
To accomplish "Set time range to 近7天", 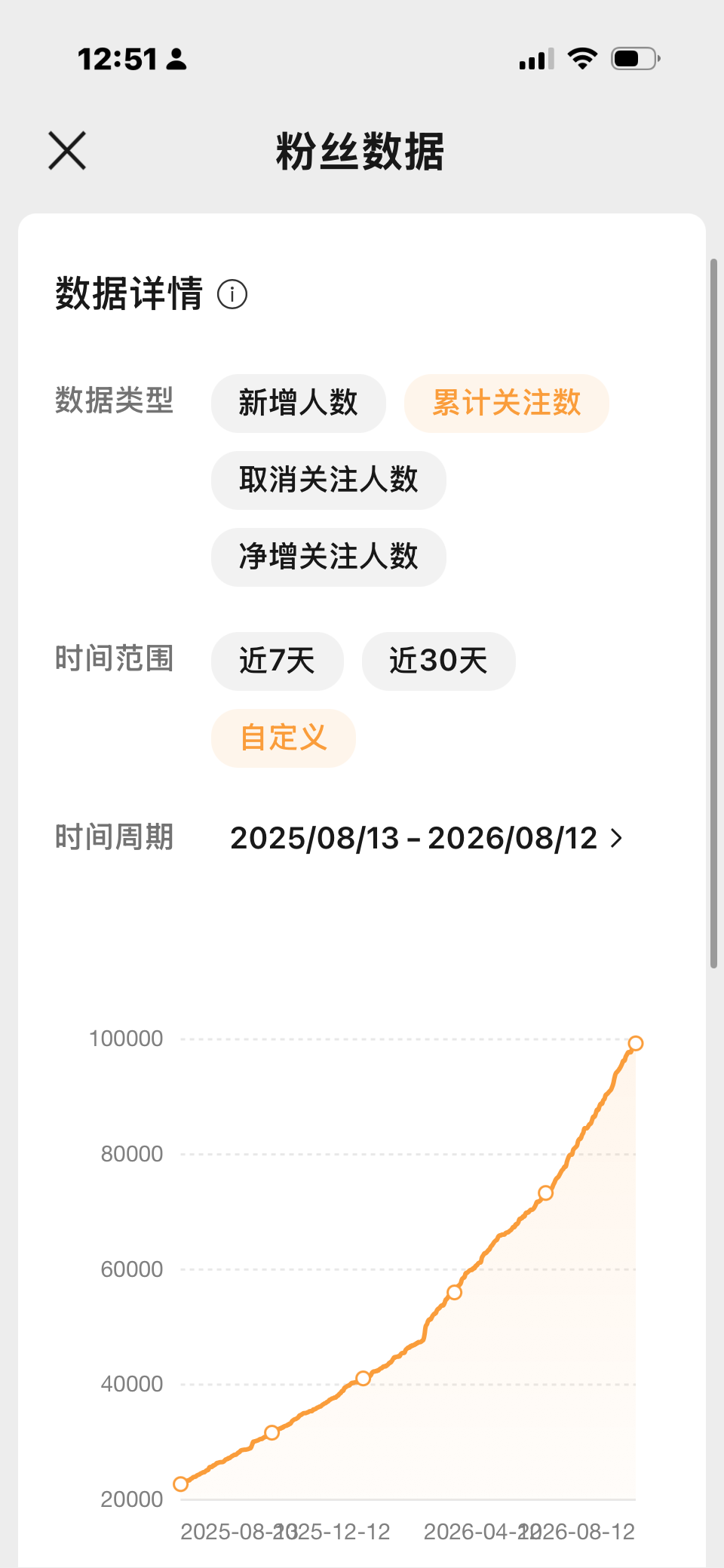I will click(278, 661).
